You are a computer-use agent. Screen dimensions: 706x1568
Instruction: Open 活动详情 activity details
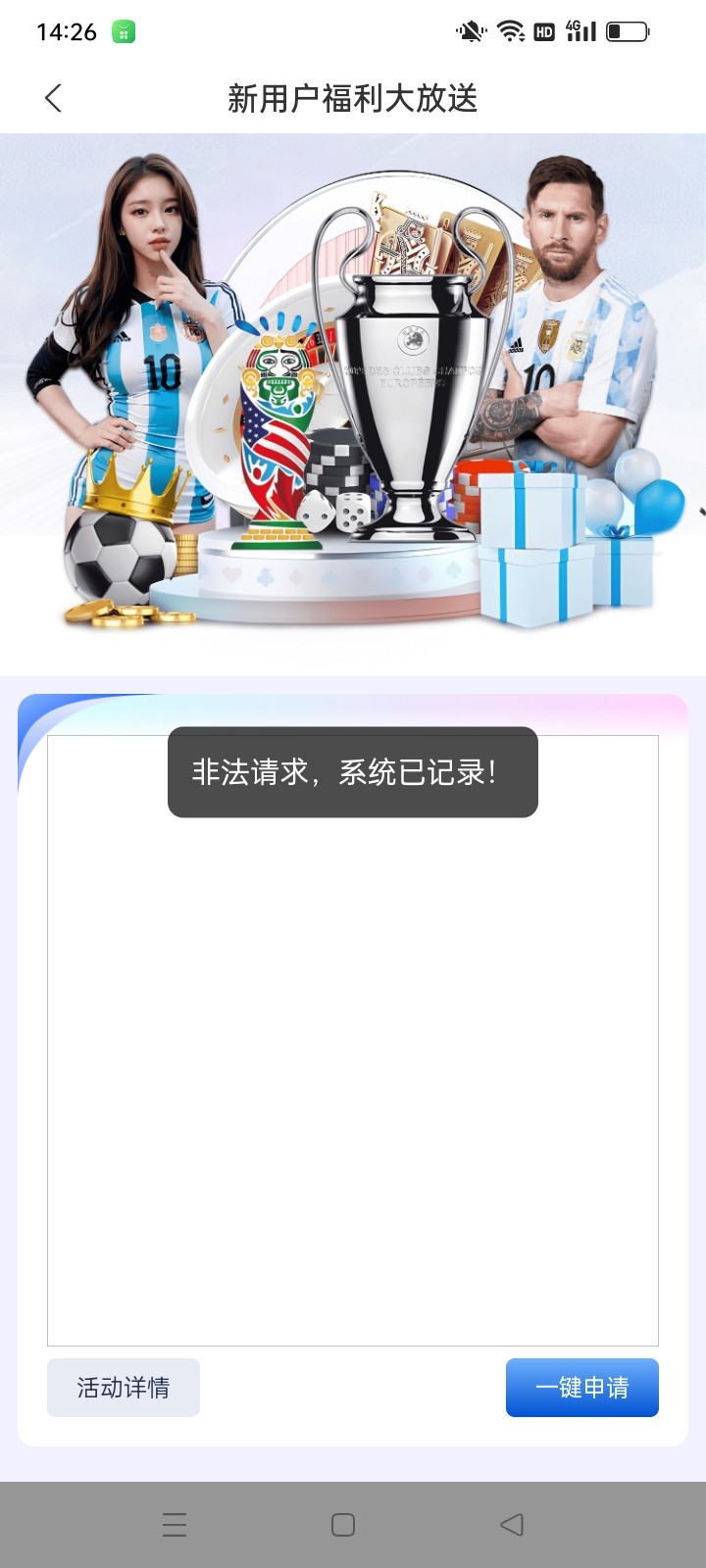pos(124,1388)
